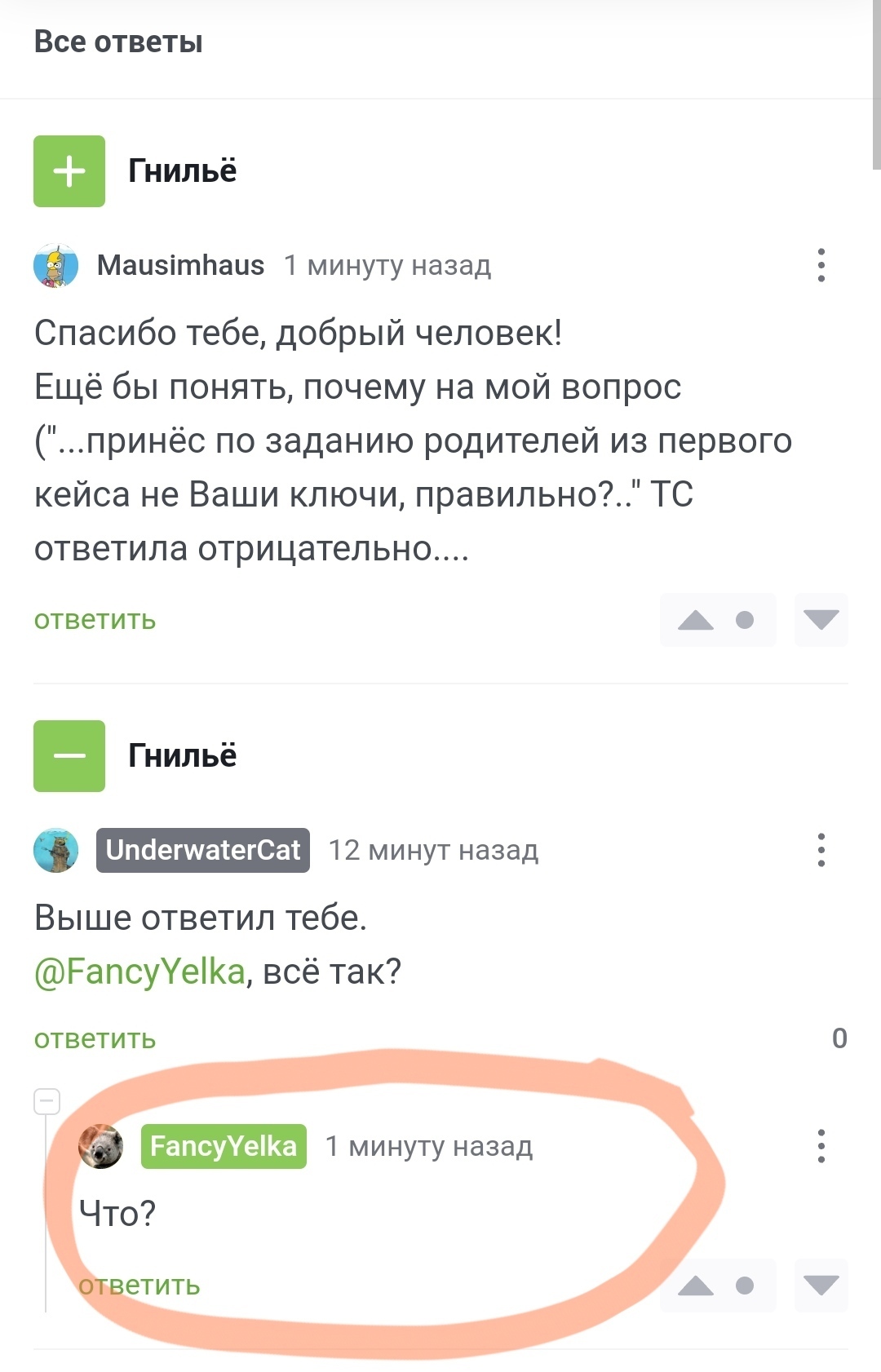The width and height of the screenshot is (881, 1372).
Task: Collapse the second Гнильё thread with minus
Action: pos(69,756)
